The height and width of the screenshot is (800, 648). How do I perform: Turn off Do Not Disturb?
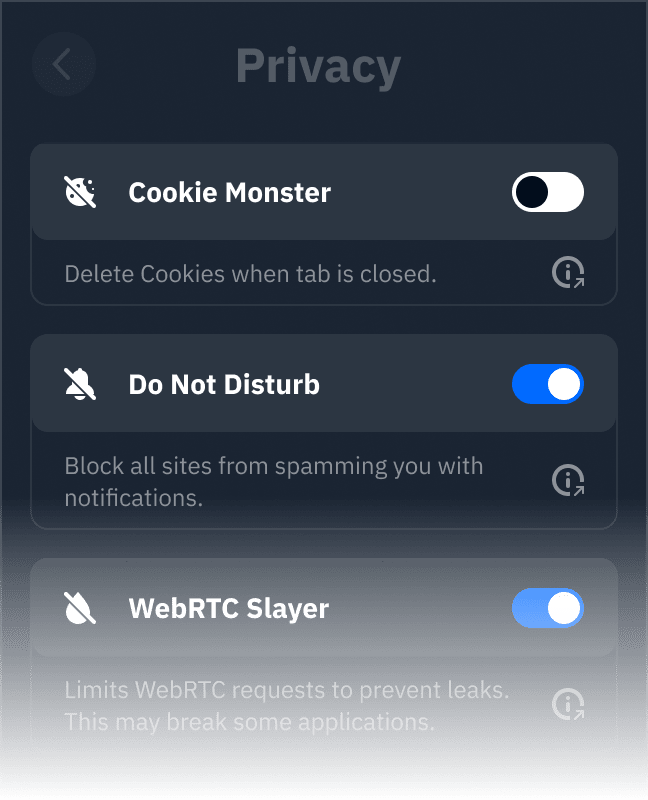click(x=547, y=384)
